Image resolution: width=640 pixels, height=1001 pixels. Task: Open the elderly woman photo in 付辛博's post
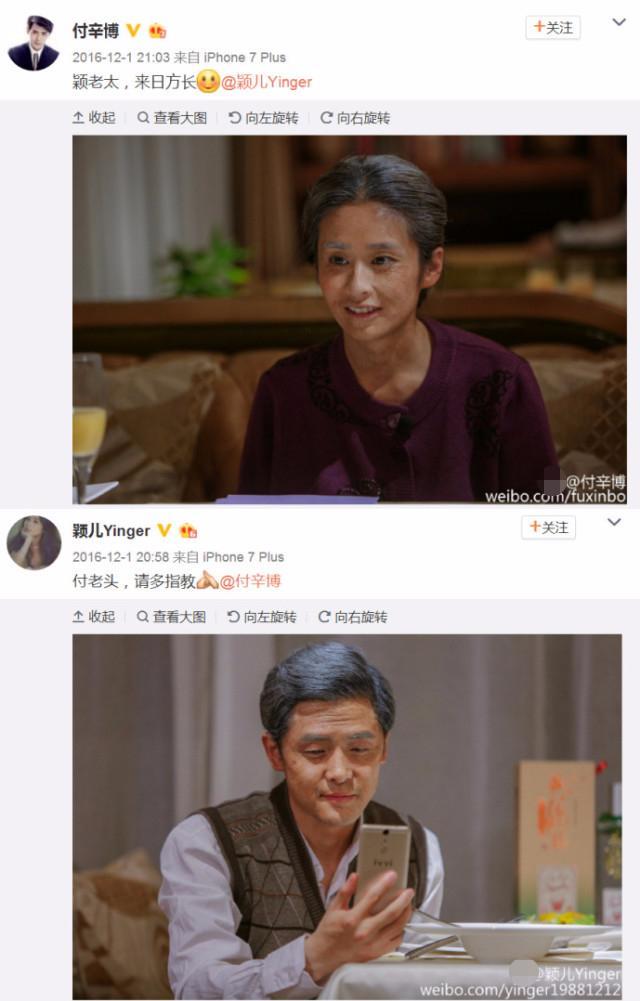[x=349, y=318]
